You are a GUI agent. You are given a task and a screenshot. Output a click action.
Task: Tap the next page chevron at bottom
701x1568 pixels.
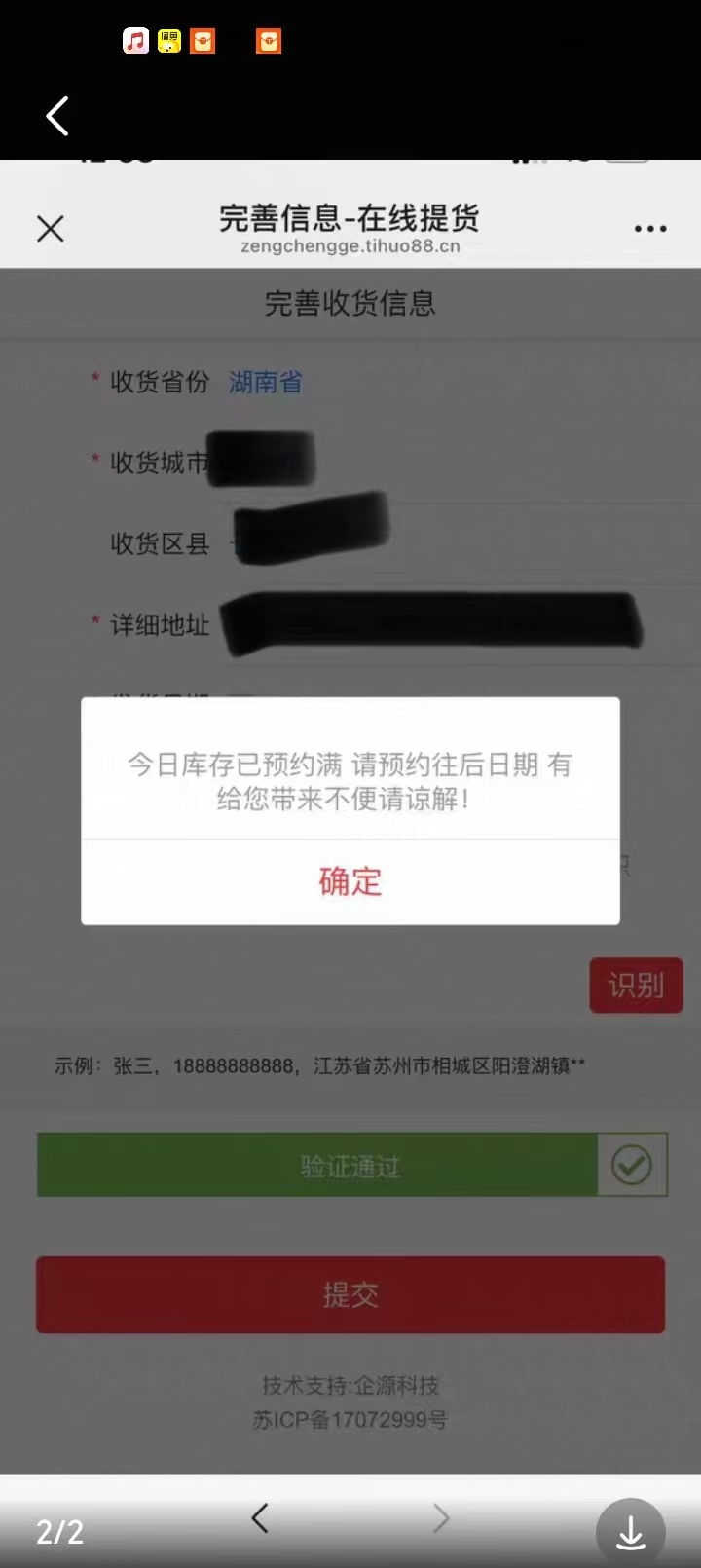(x=440, y=1517)
